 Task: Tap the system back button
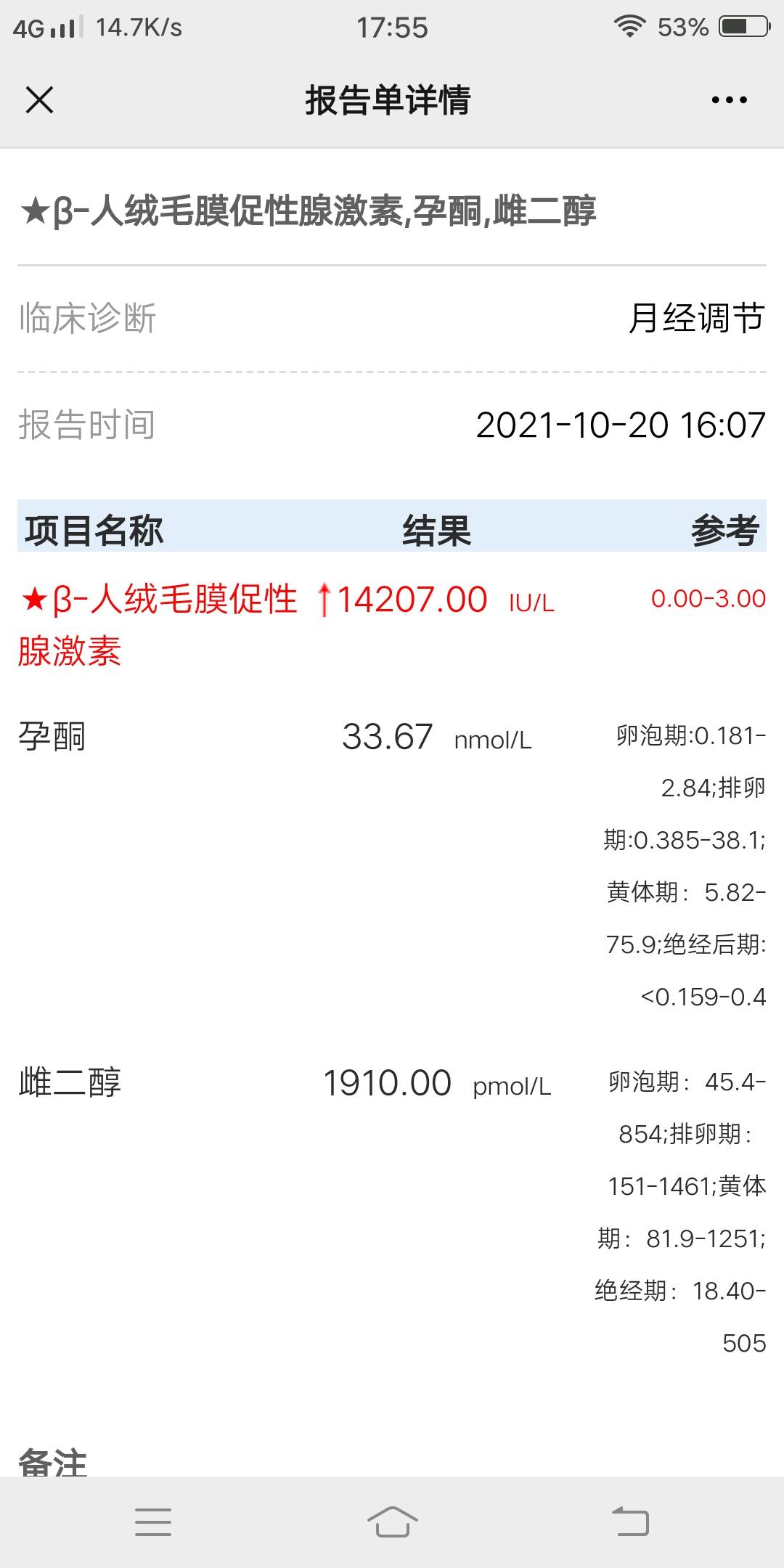tap(630, 1522)
